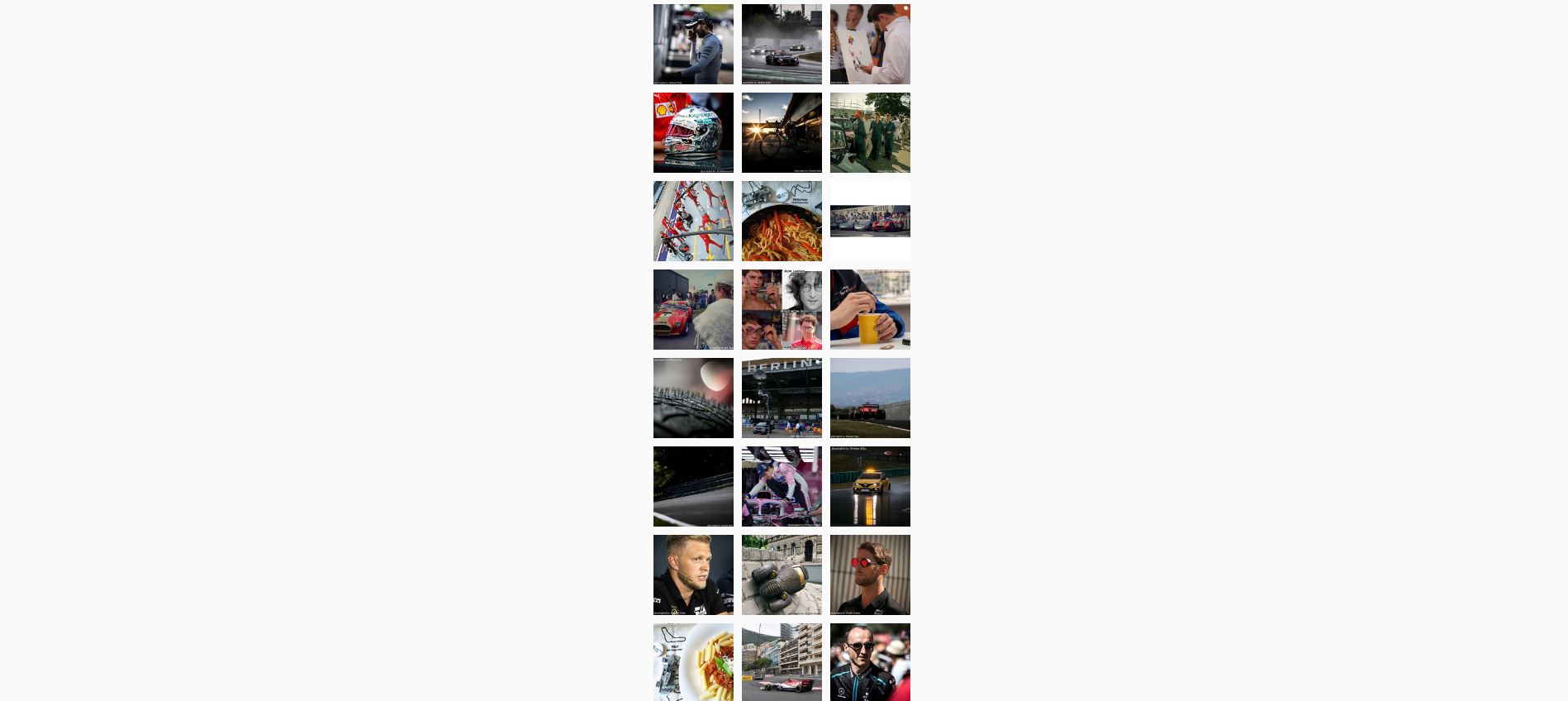This screenshot has width=1568, height=701.
Task: Open the yellow cup photo
Action: click(x=870, y=309)
